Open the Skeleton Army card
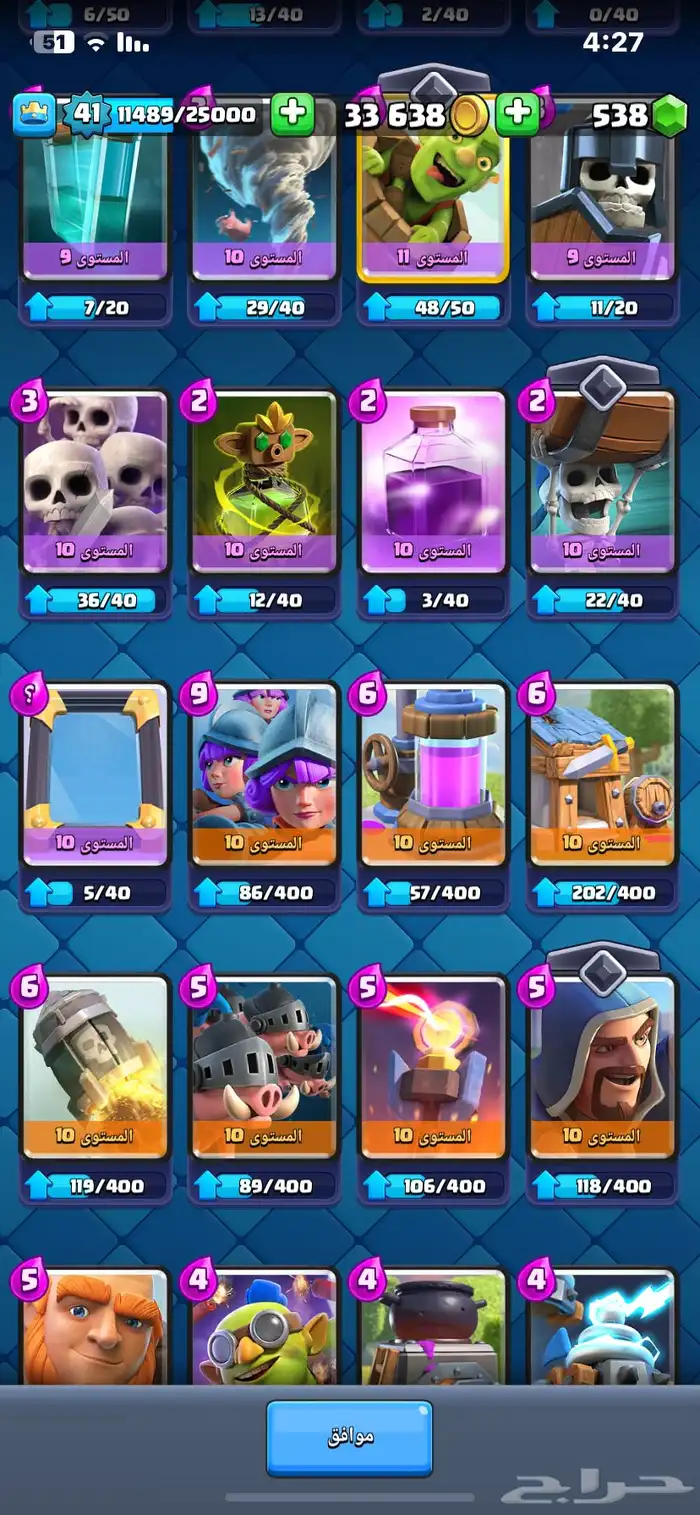700x1515 pixels. point(95,482)
